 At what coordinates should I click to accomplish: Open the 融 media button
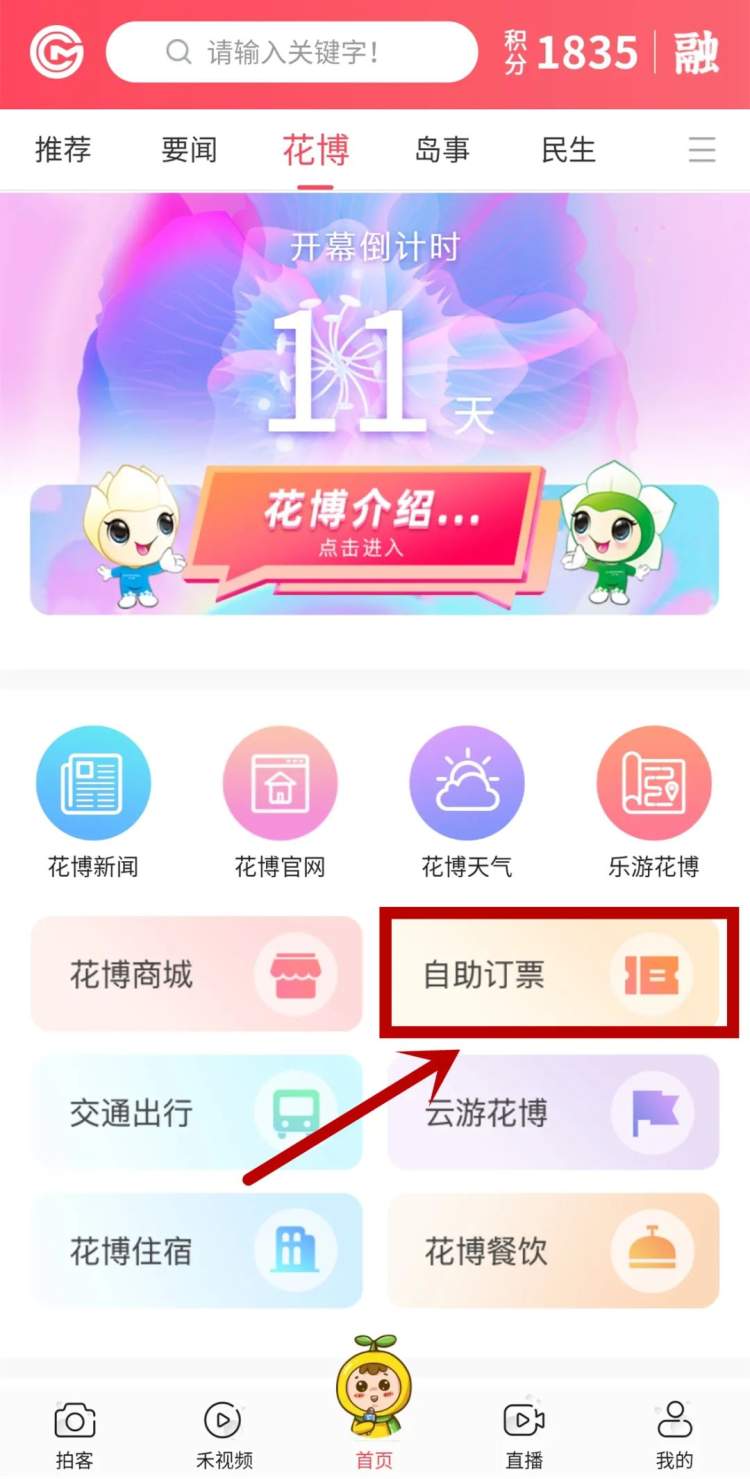click(696, 52)
